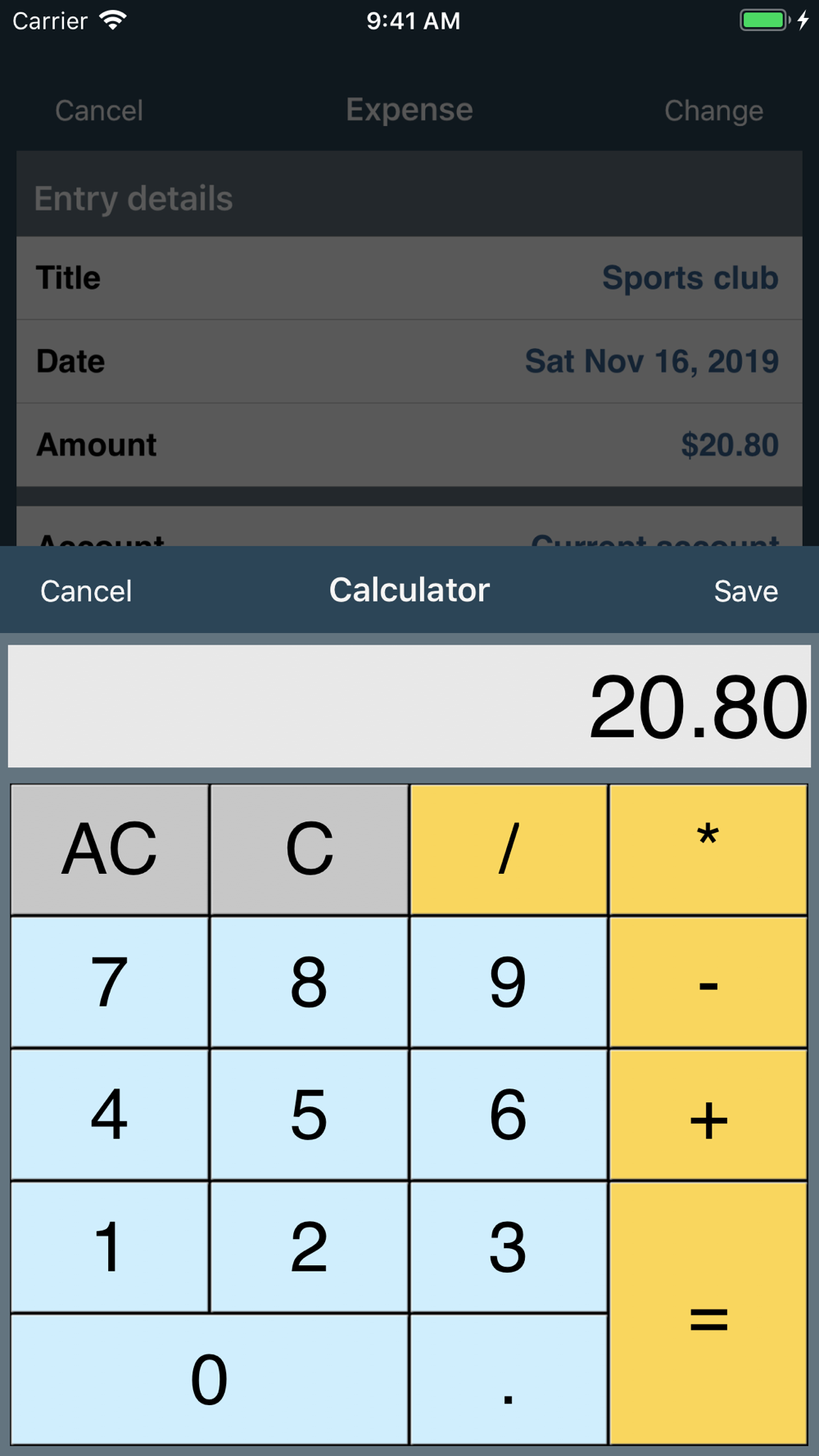Enter digit 3
Image resolution: width=819 pixels, height=1456 pixels.
pyautogui.click(x=509, y=1247)
